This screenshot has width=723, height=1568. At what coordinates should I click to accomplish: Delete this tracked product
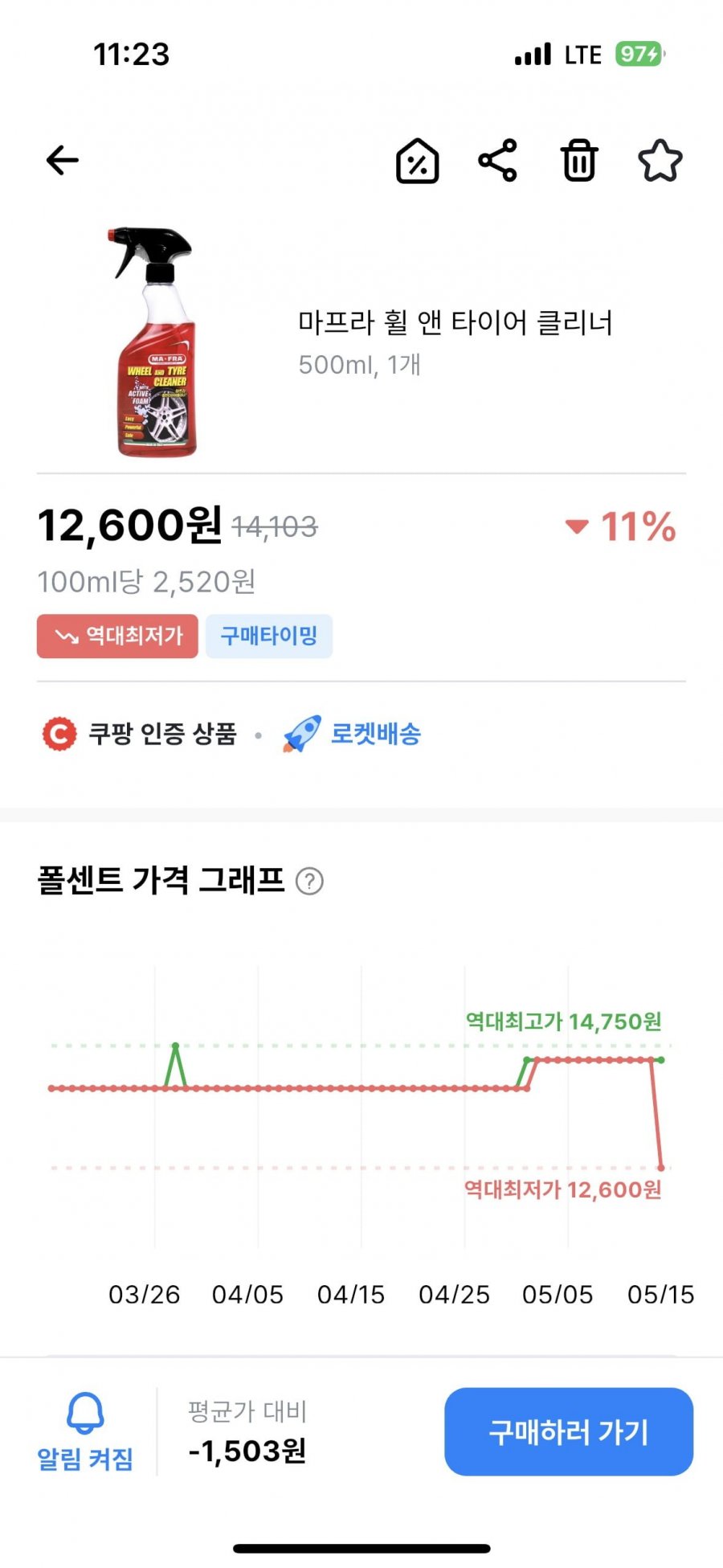579,161
